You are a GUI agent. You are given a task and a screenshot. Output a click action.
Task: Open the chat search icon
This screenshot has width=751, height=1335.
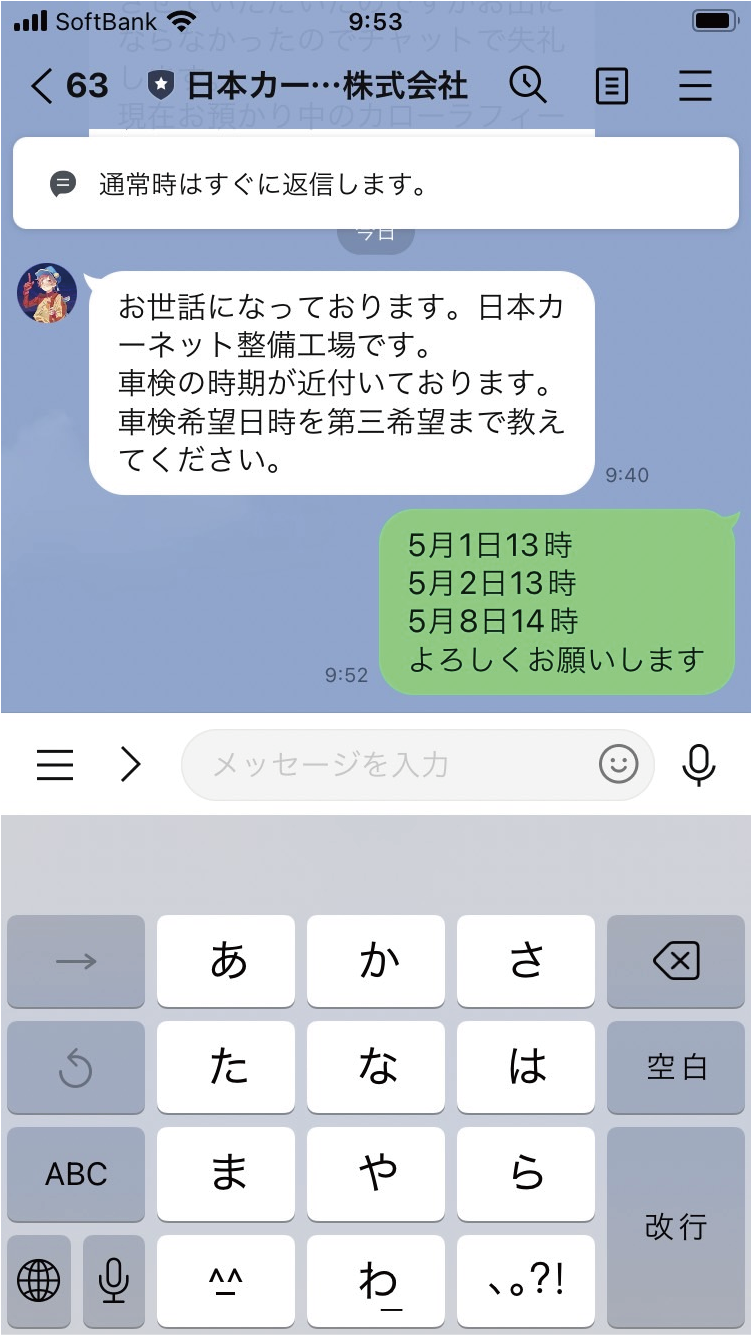[x=528, y=86]
